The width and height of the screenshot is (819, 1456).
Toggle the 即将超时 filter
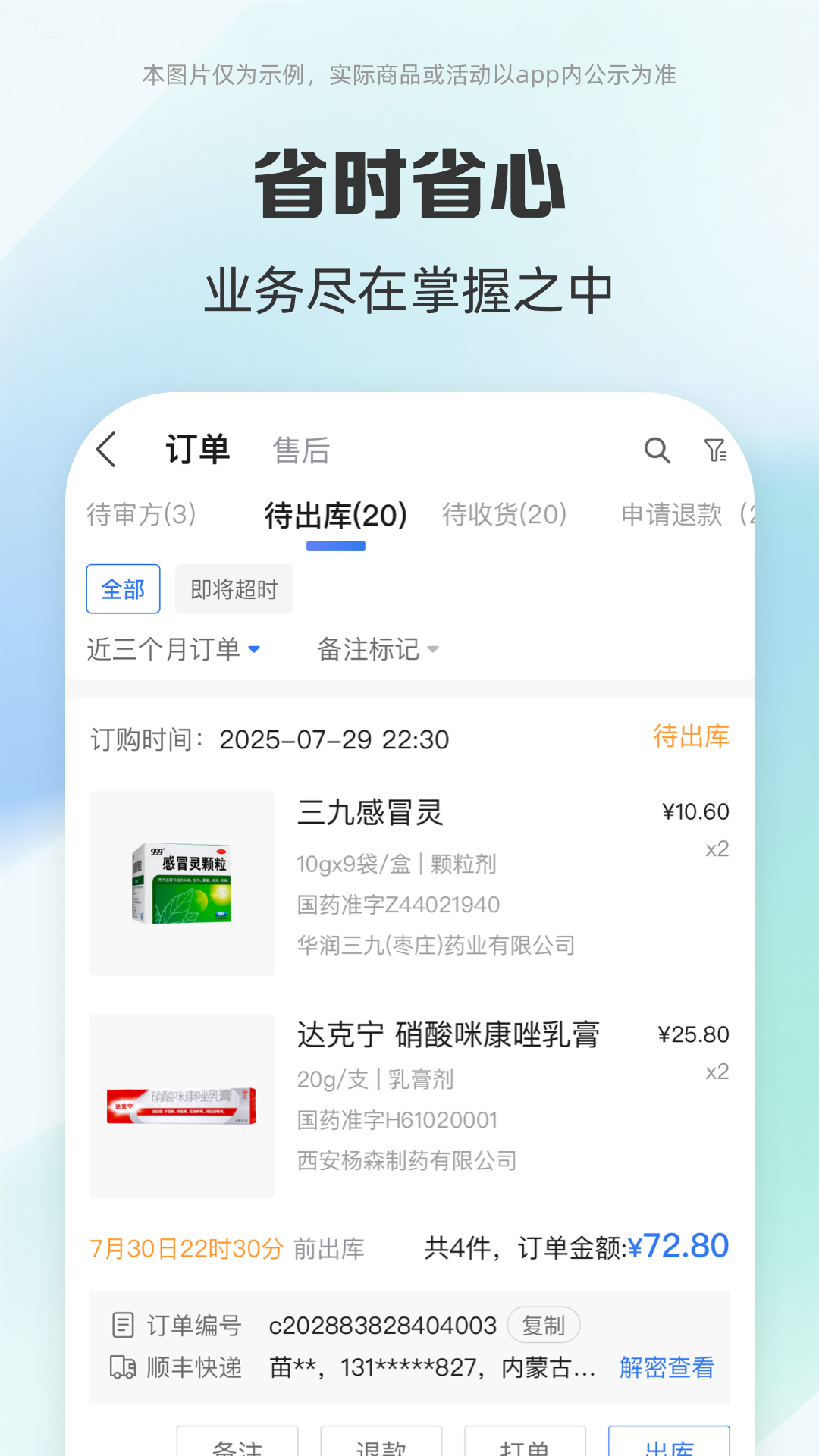234,588
